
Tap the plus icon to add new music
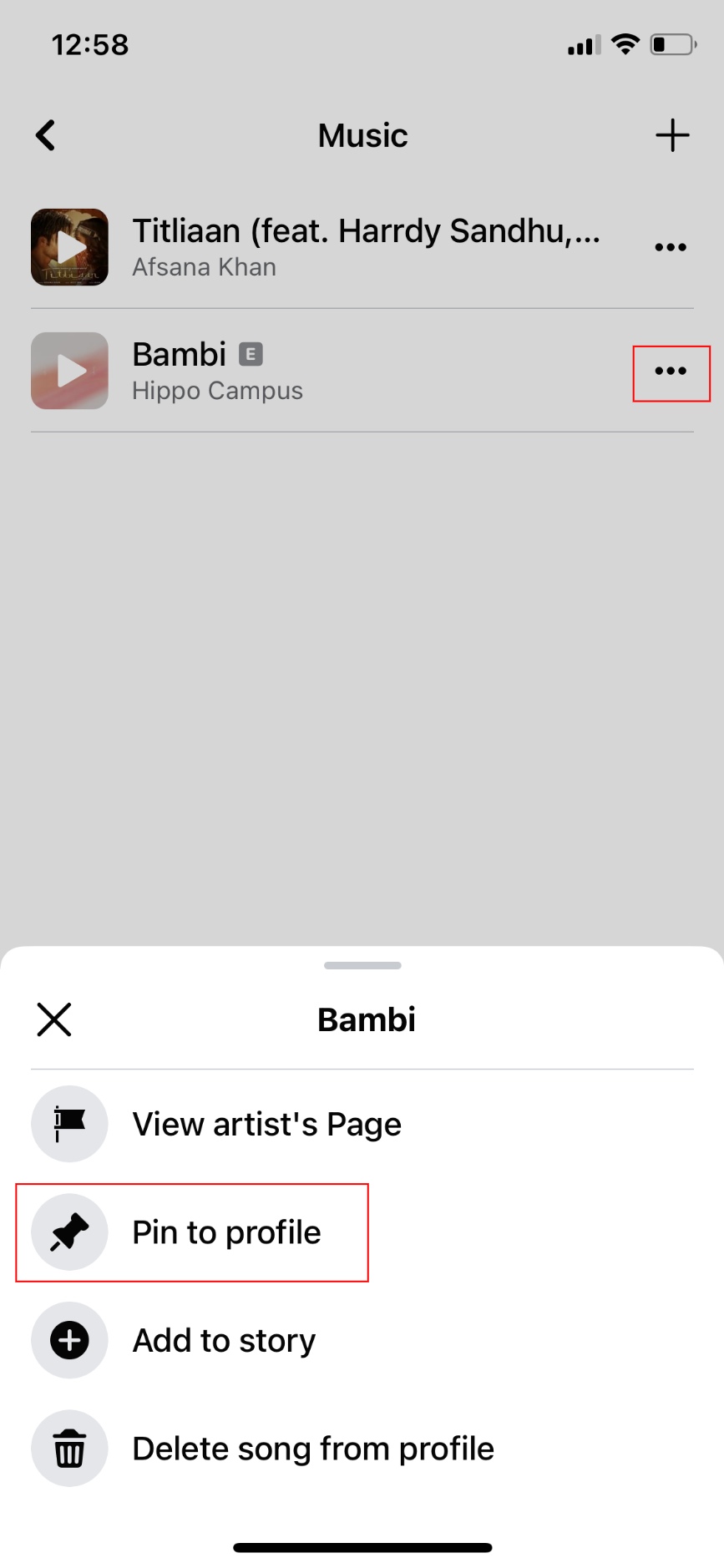click(673, 134)
